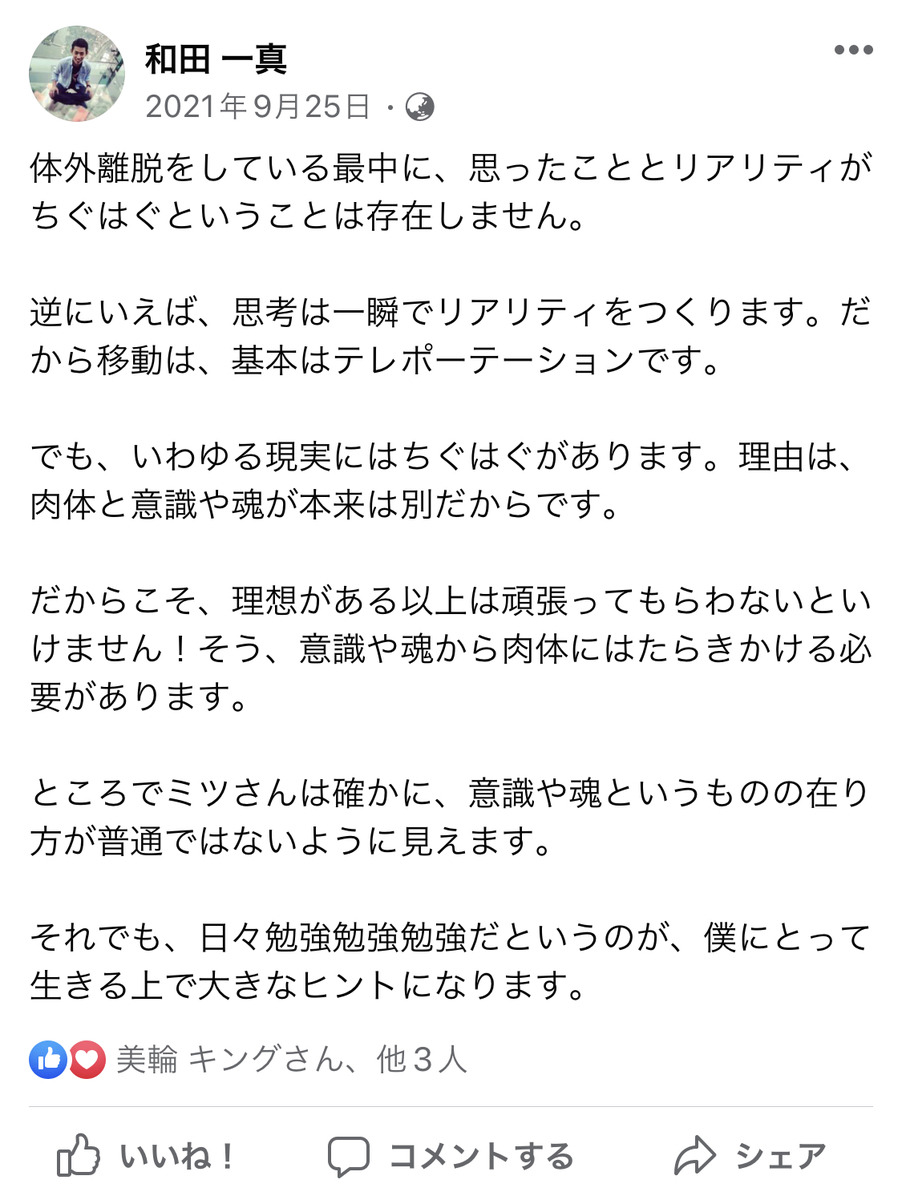This screenshot has width=902, height=1200.
Task: Click 和田 一真's profile picture
Action: [77, 72]
